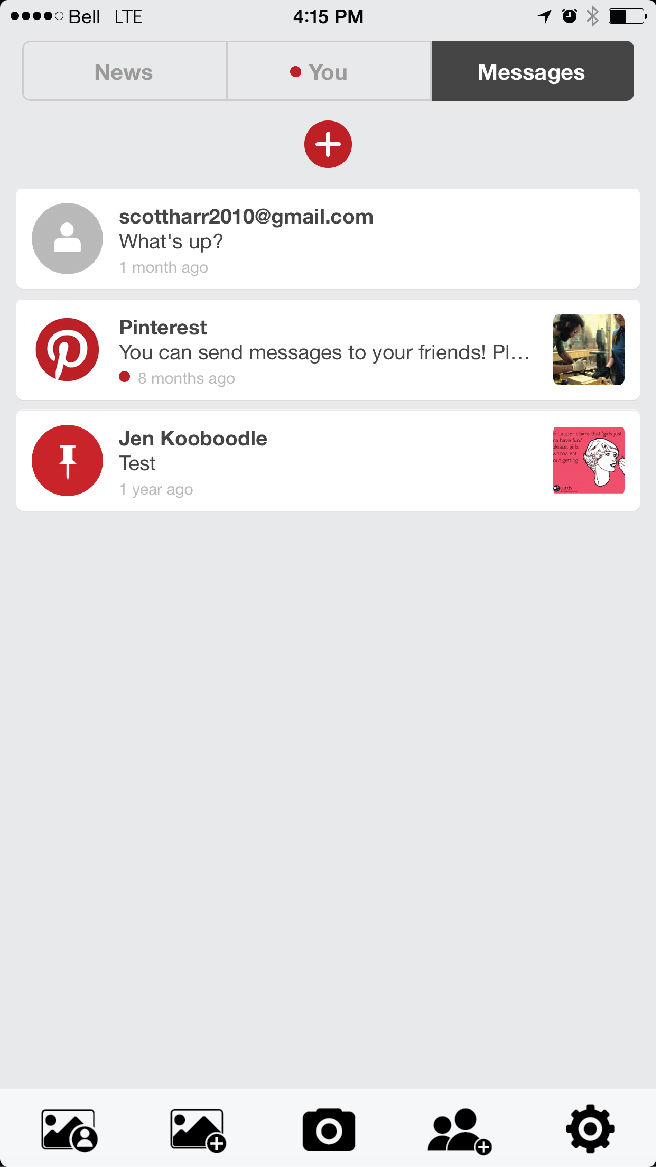Open the settings gear
The width and height of the screenshot is (656, 1167).
click(589, 1130)
